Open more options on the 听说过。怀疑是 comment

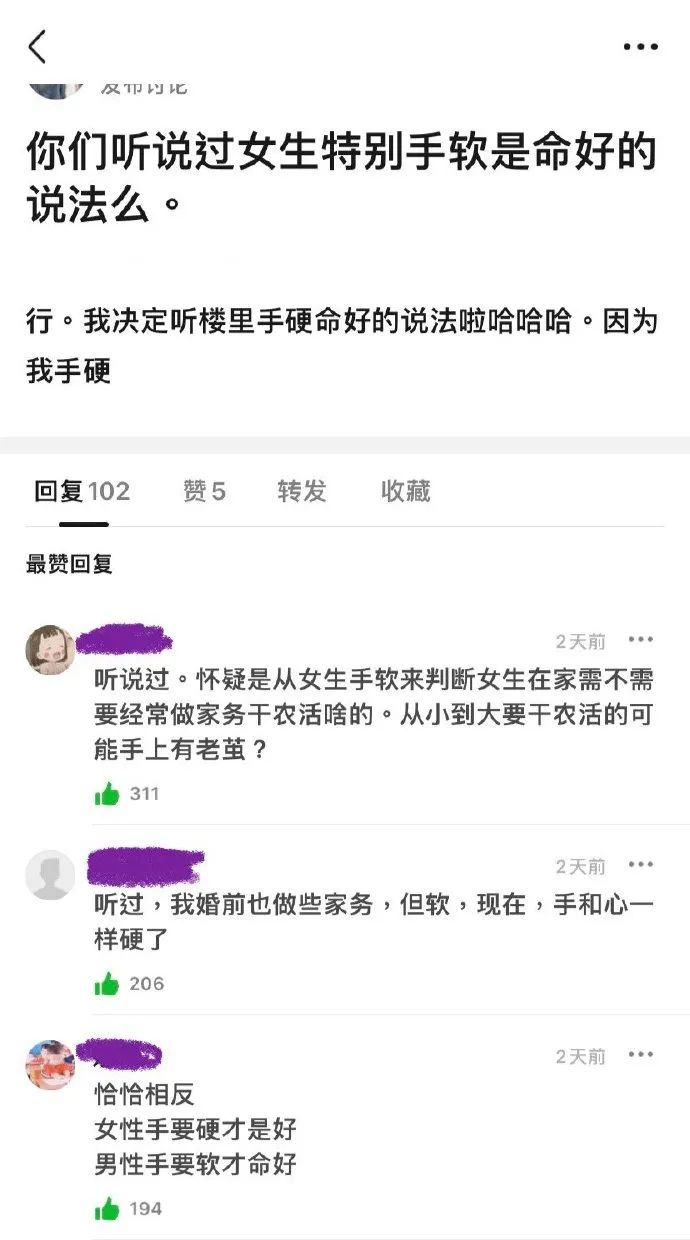tap(640, 640)
